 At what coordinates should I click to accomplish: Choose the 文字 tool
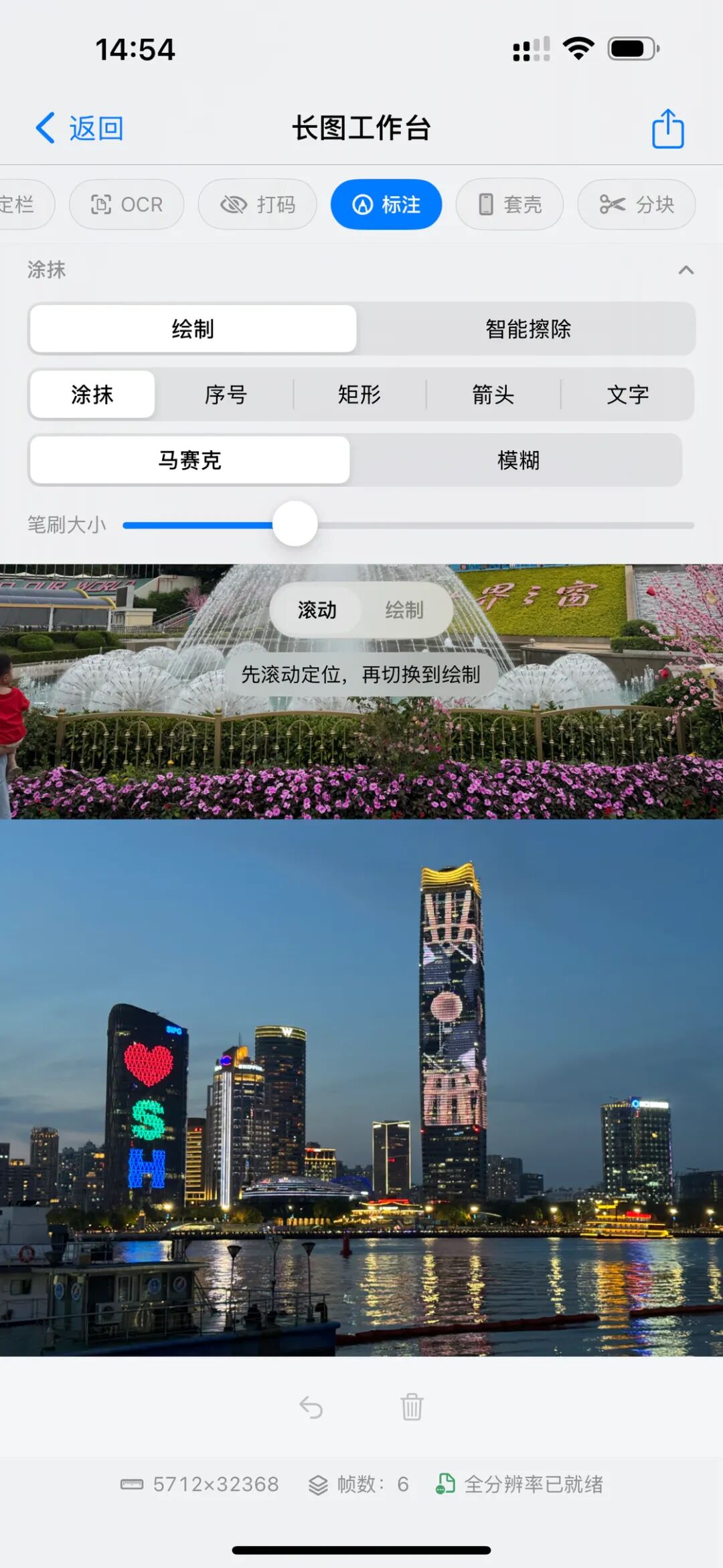tap(627, 395)
